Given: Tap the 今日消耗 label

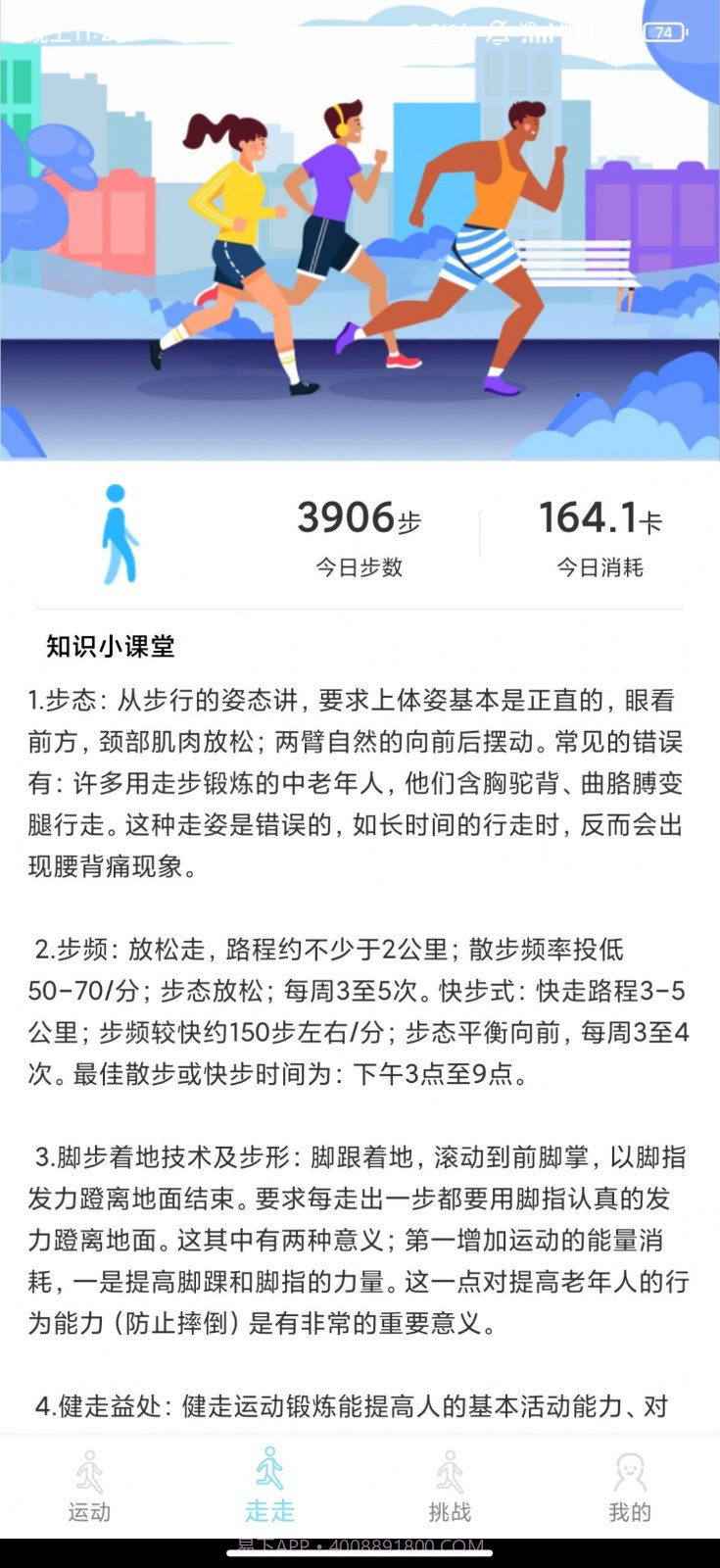Looking at the screenshot, I should (x=598, y=568).
